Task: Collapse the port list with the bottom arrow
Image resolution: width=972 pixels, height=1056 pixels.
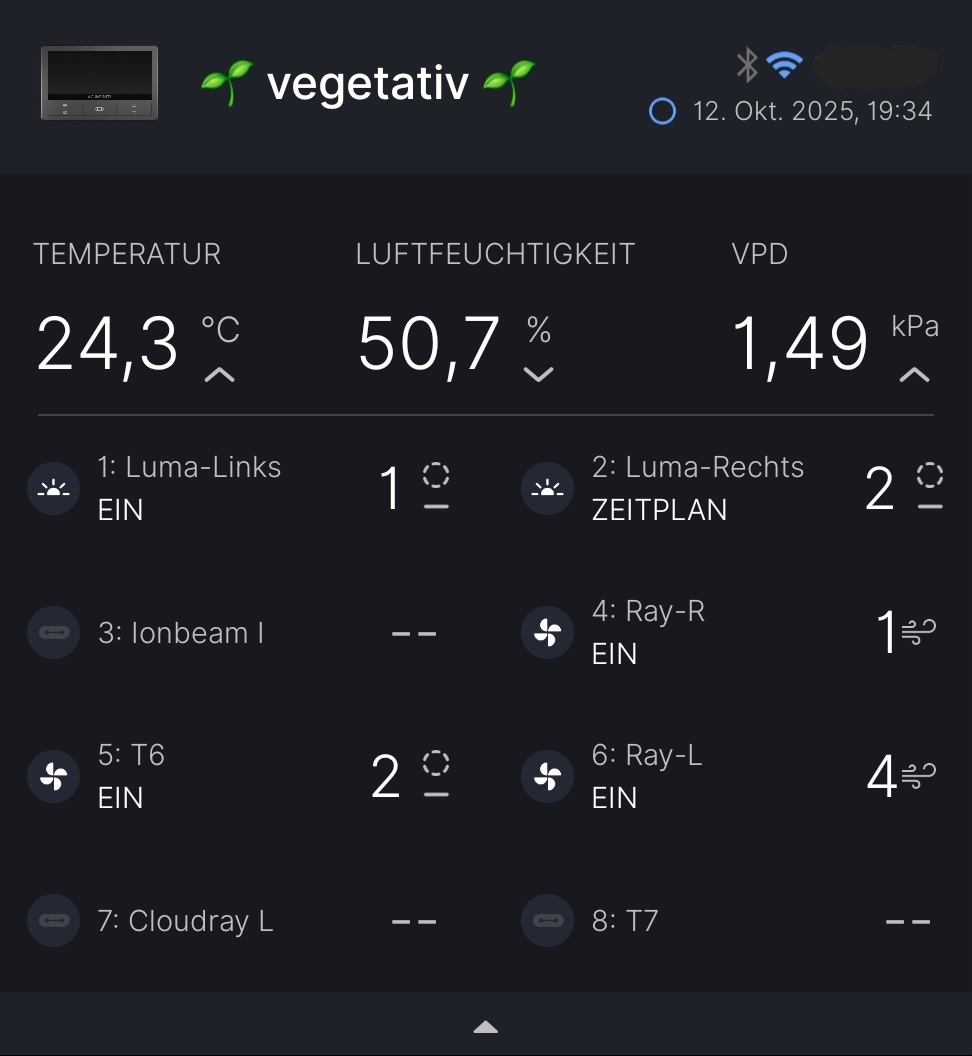Action: click(485, 1026)
